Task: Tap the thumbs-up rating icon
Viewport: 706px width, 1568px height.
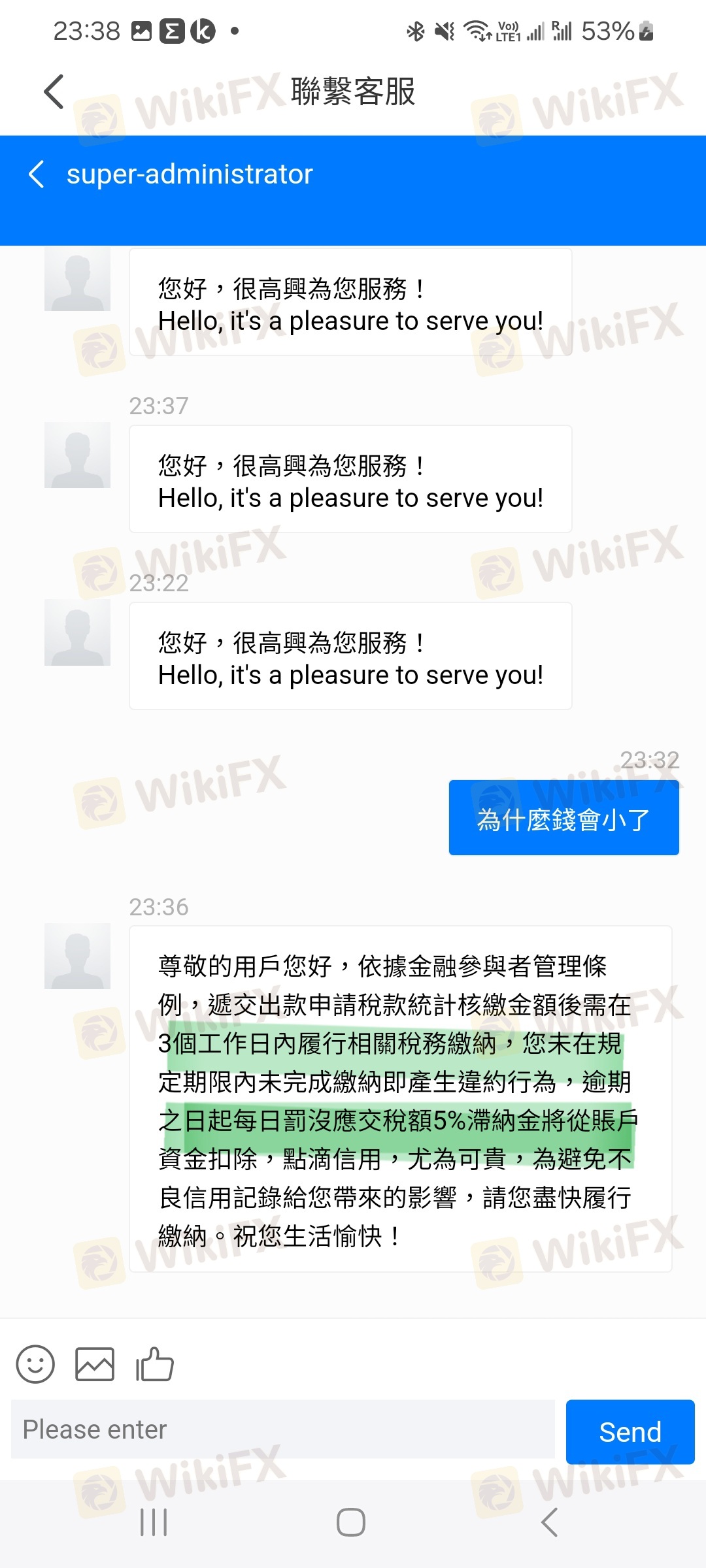Action: pyautogui.click(x=154, y=1364)
